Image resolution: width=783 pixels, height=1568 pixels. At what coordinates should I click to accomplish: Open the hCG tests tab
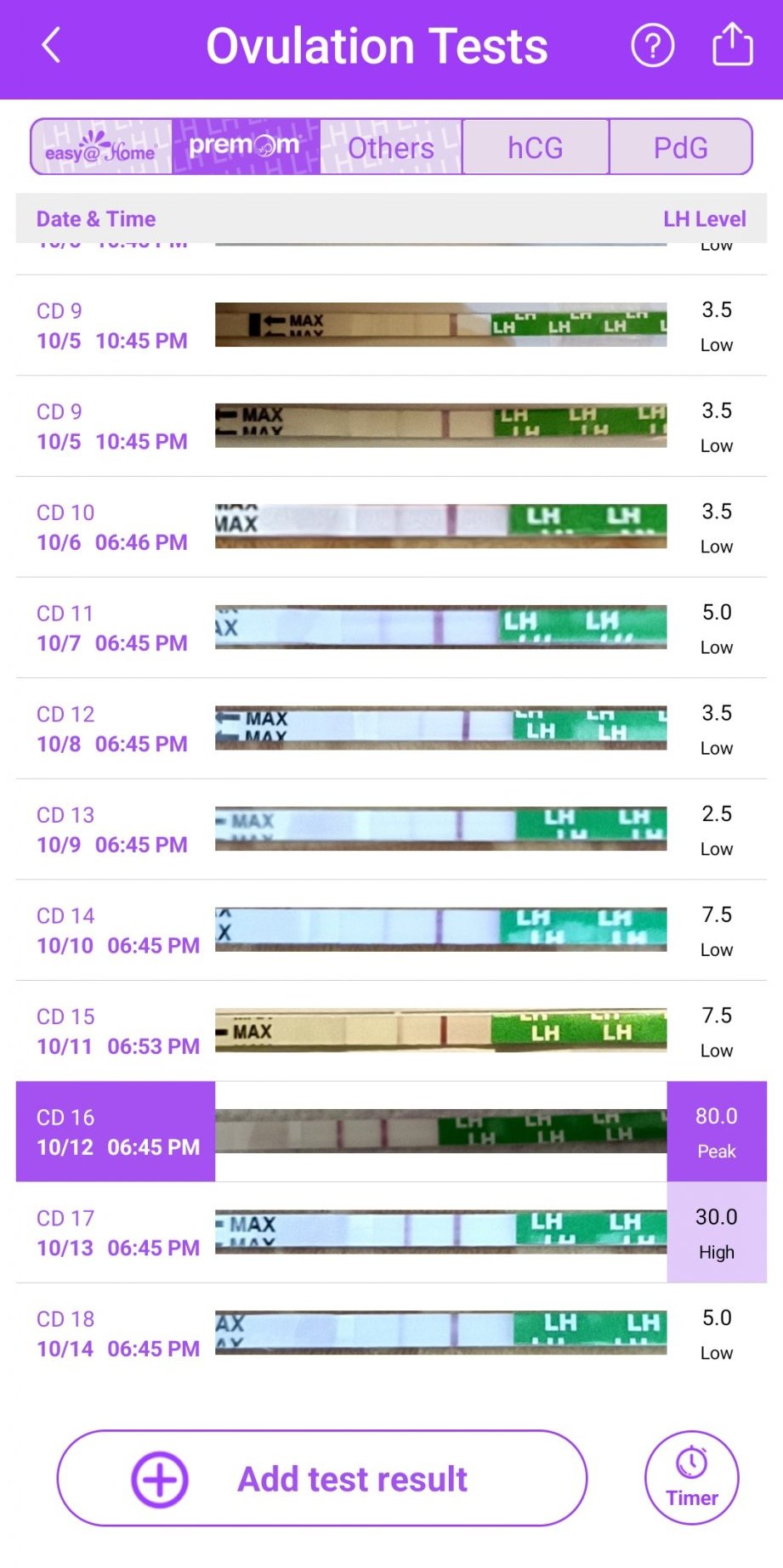(536, 148)
